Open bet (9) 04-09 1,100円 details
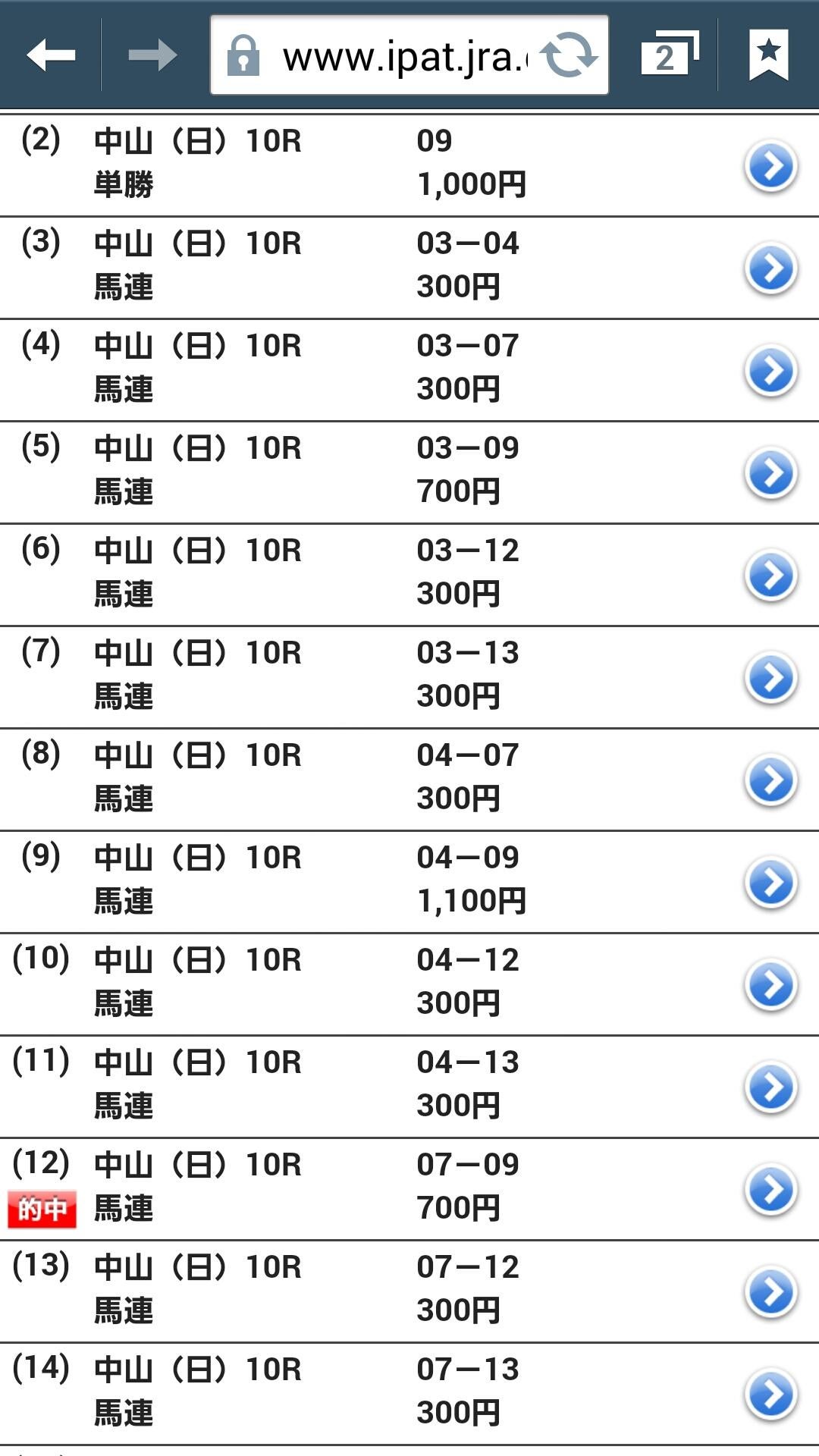819x1456 pixels. point(770,883)
